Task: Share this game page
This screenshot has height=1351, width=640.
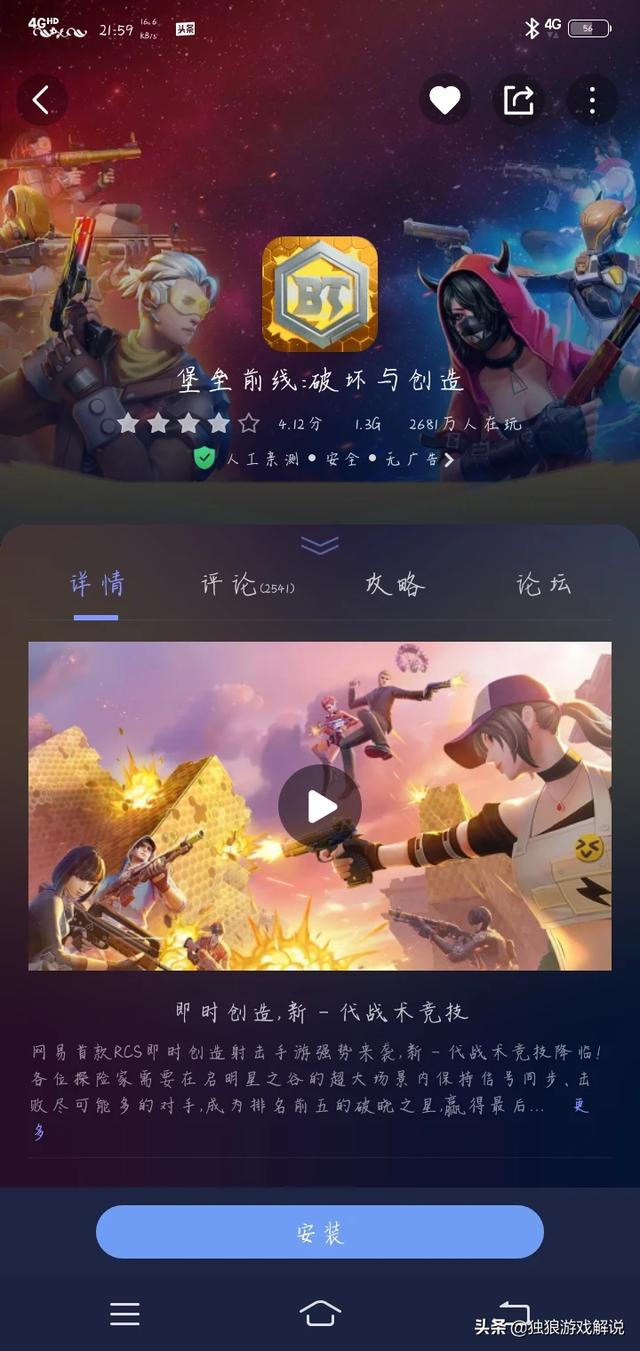Action: (519, 100)
